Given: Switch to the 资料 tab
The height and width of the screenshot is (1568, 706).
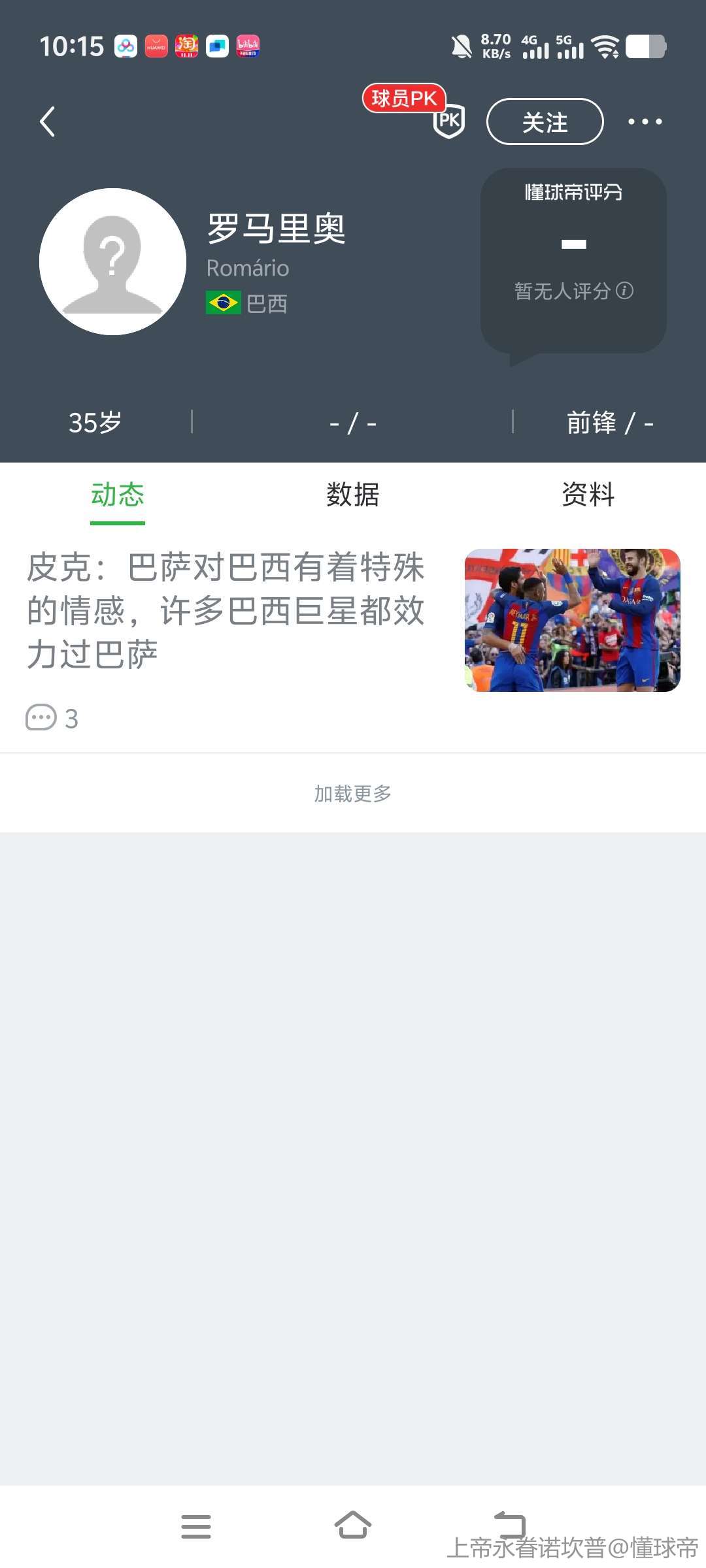Looking at the screenshot, I should (588, 495).
